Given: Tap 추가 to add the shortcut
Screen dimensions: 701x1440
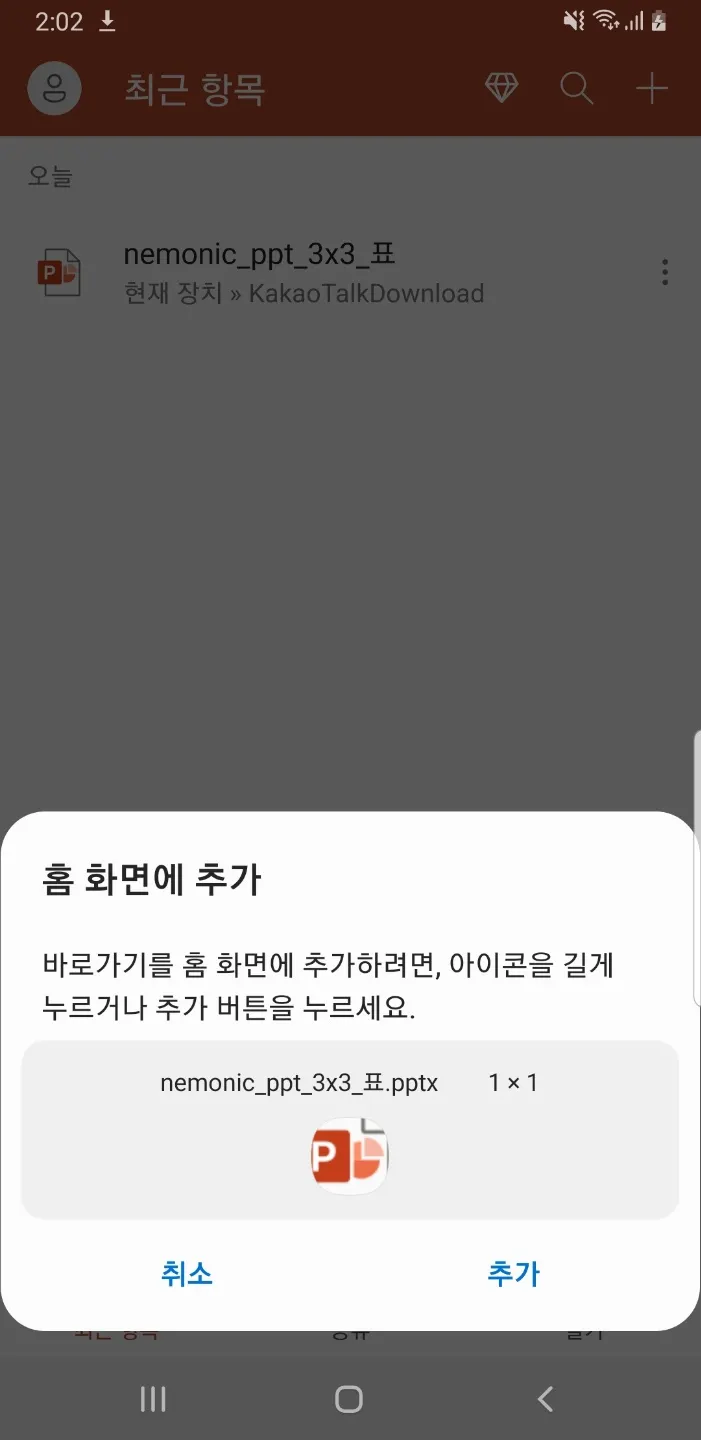Looking at the screenshot, I should (x=513, y=1273).
